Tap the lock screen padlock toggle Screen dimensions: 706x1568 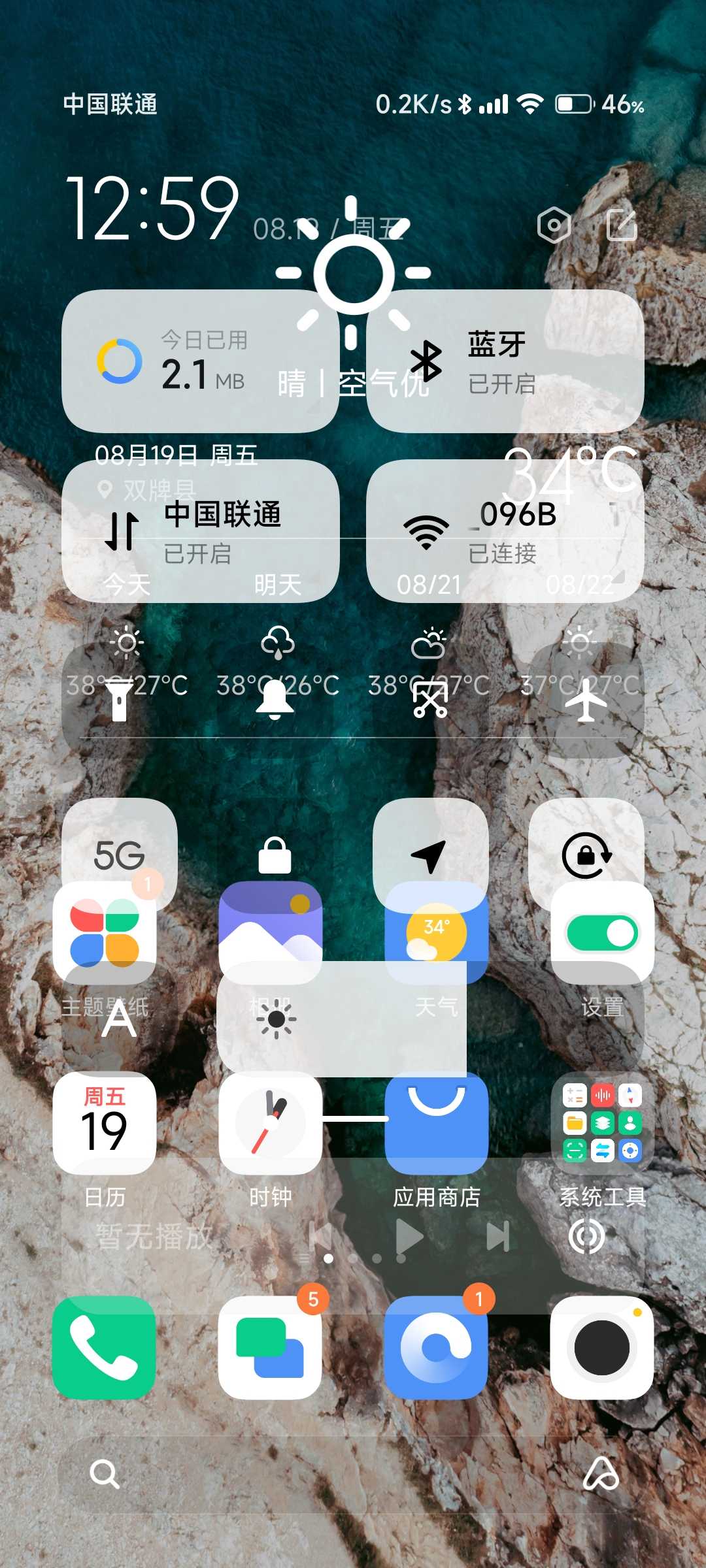point(275,855)
